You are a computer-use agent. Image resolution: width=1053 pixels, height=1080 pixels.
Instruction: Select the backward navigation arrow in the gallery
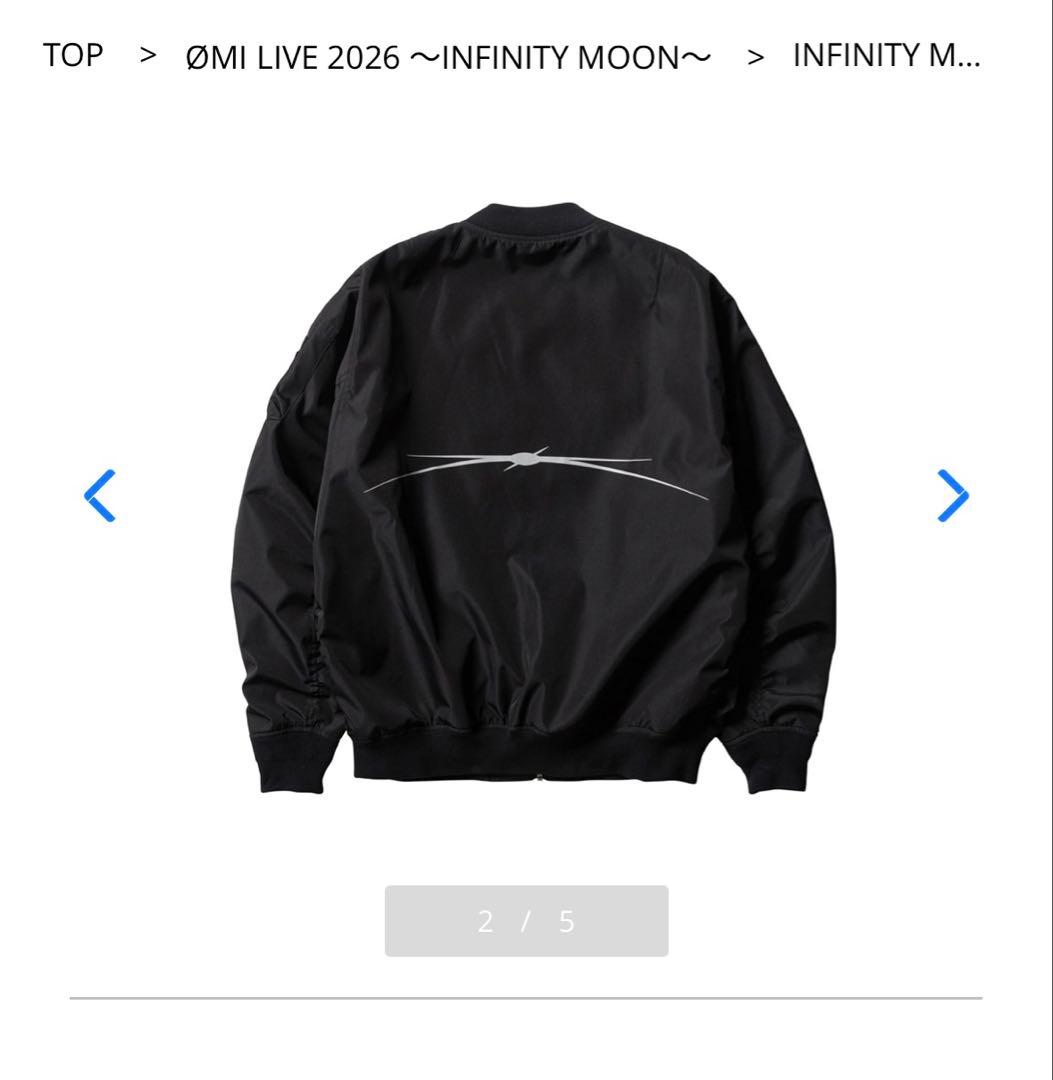(x=100, y=497)
